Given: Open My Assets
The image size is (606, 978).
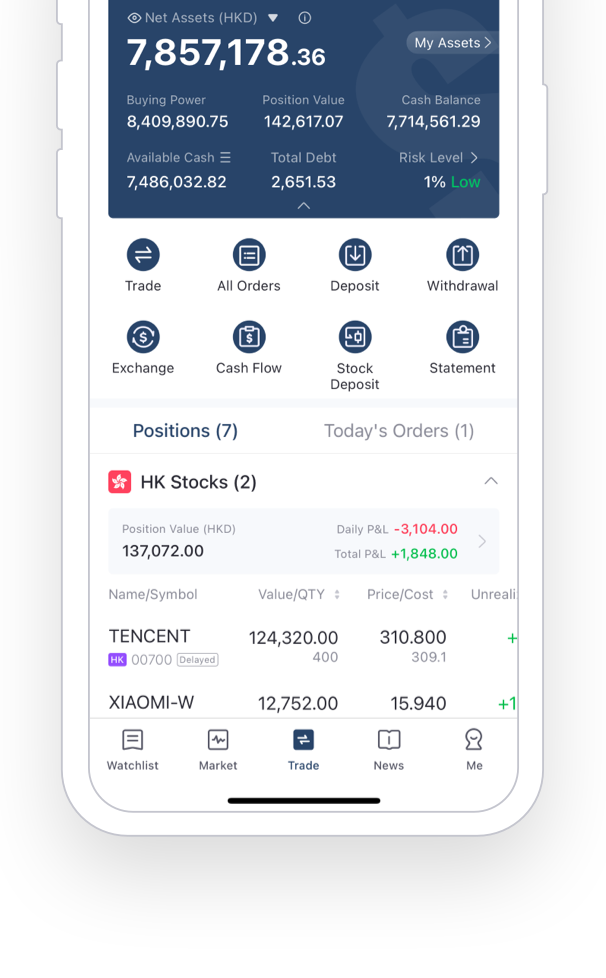Looking at the screenshot, I should pyautogui.click(x=453, y=42).
